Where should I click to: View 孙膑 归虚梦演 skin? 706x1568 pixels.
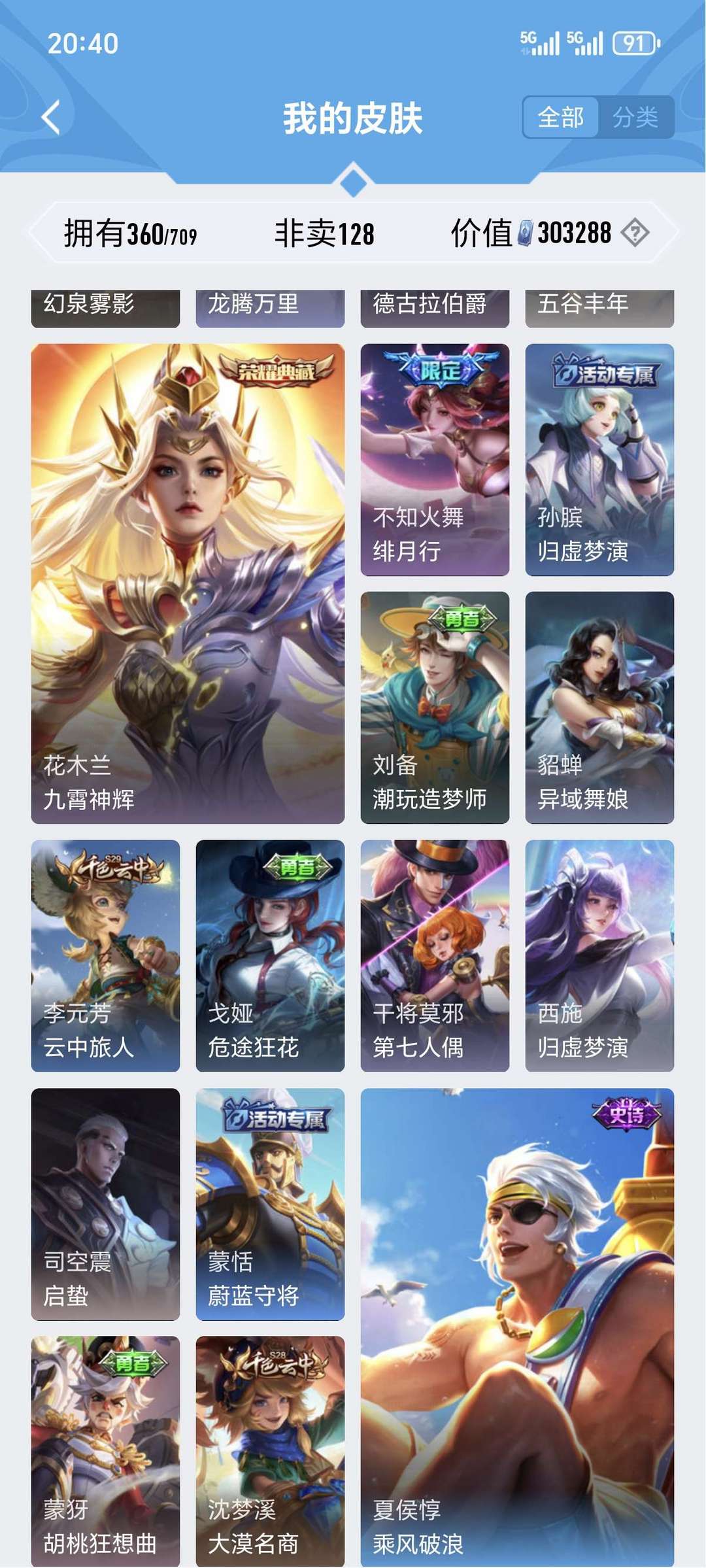599,460
